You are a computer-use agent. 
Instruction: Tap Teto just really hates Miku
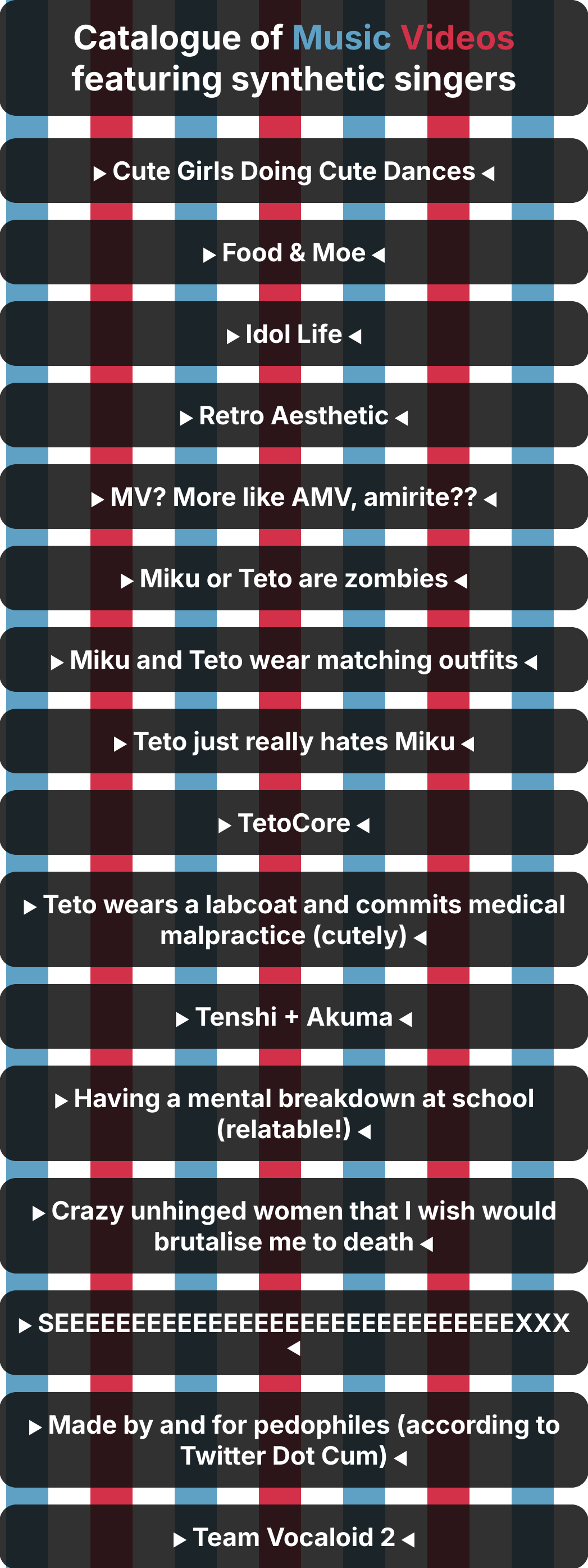(x=294, y=742)
